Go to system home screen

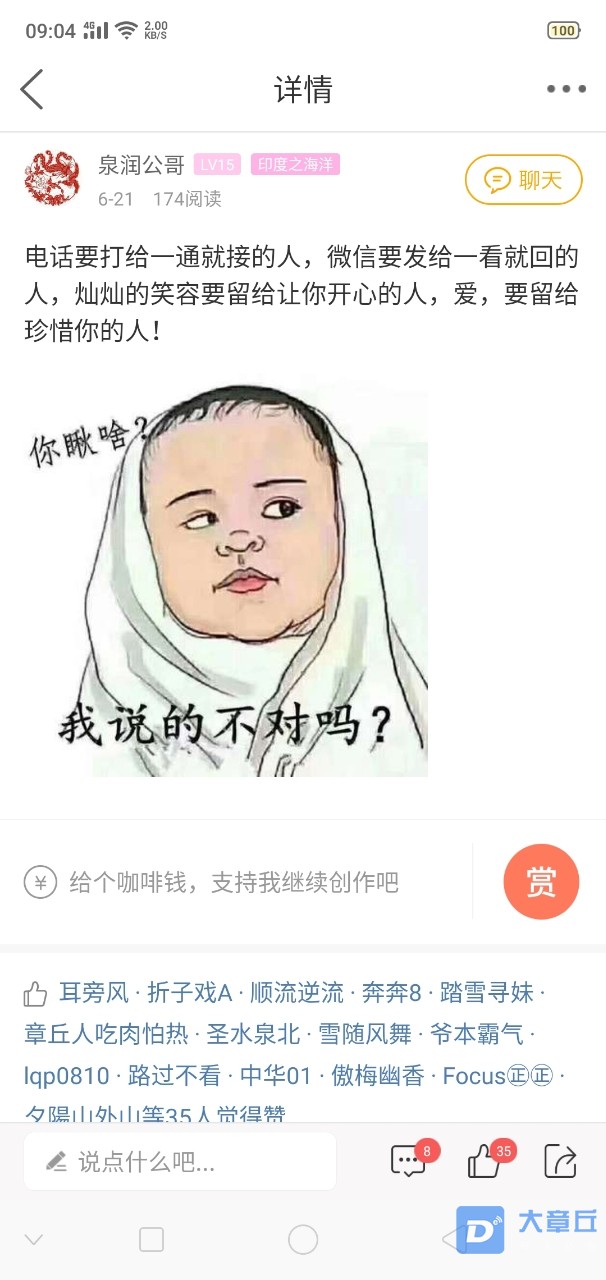pyautogui.click(x=302, y=1240)
